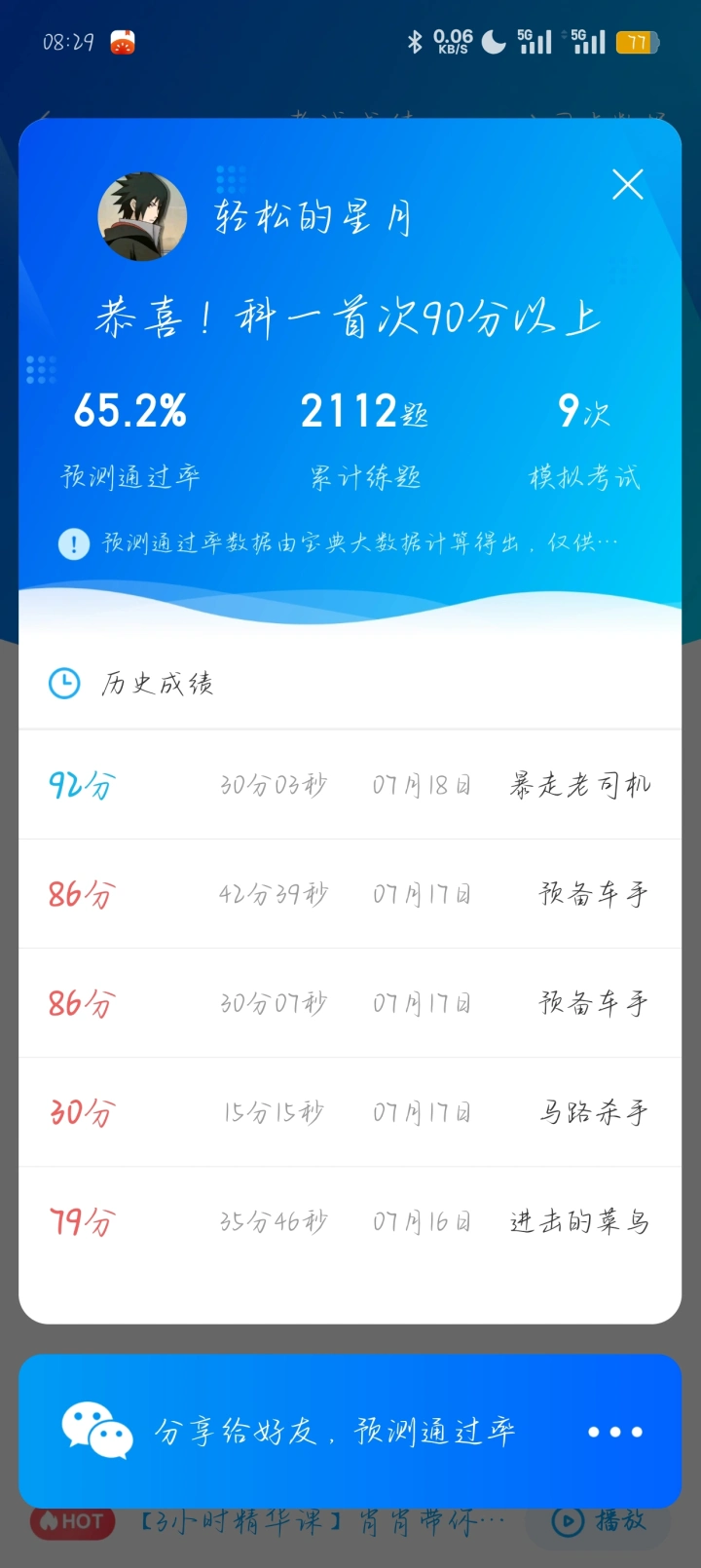Open the 30分 马路杀手 exam record
Screen dimensions: 701x1568
coord(350,1112)
